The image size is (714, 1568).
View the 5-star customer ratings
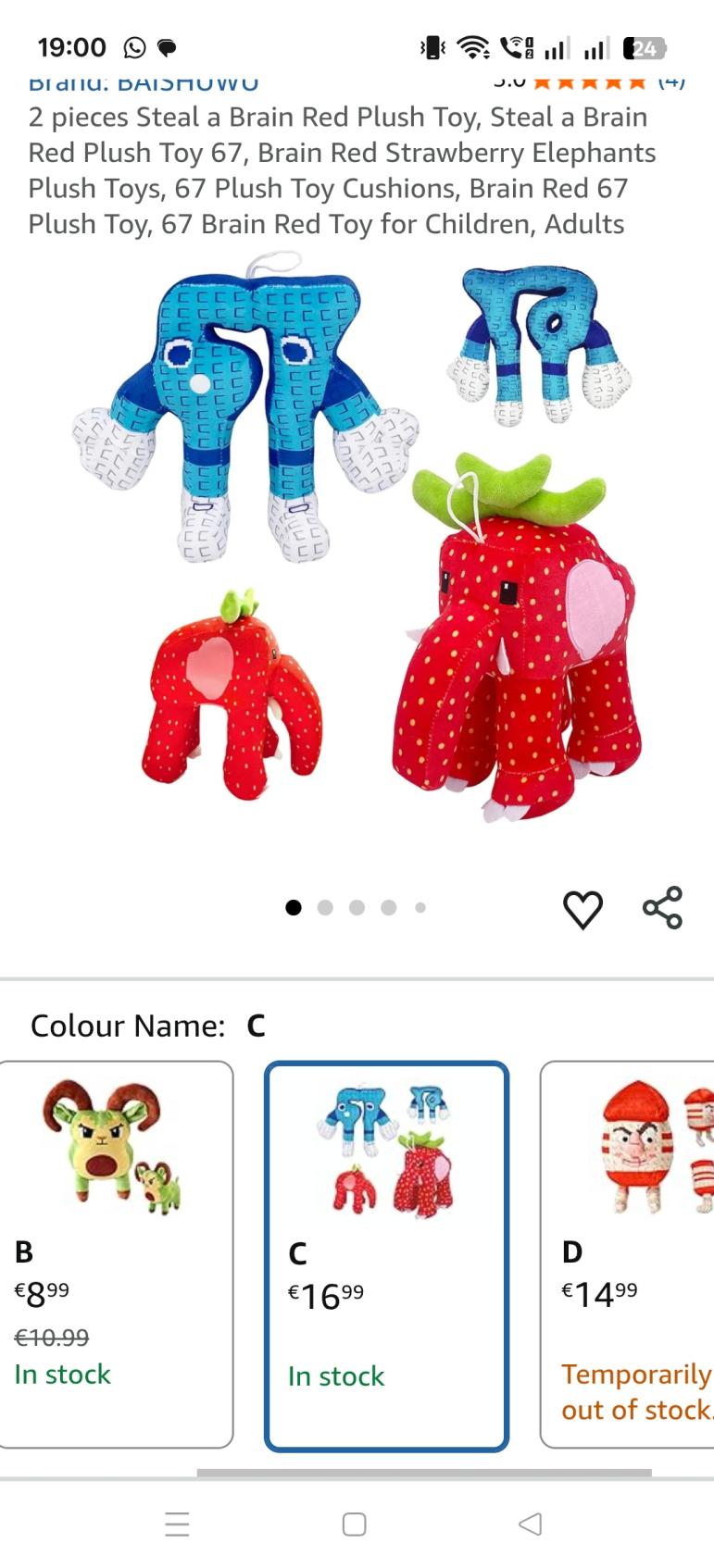tap(589, 82)
